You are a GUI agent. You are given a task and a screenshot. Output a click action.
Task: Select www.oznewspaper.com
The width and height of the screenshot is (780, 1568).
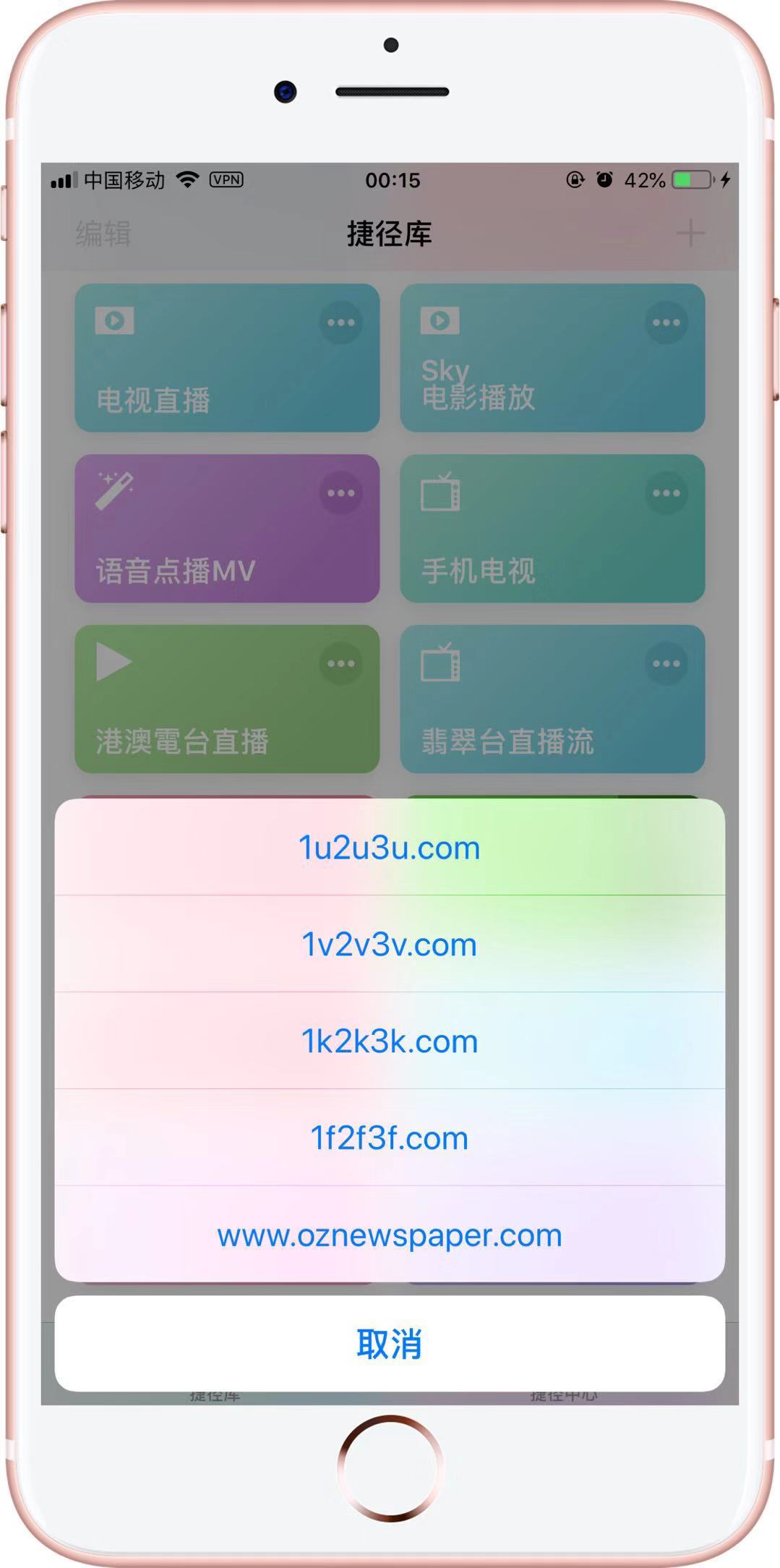(x=390, y=1234)
